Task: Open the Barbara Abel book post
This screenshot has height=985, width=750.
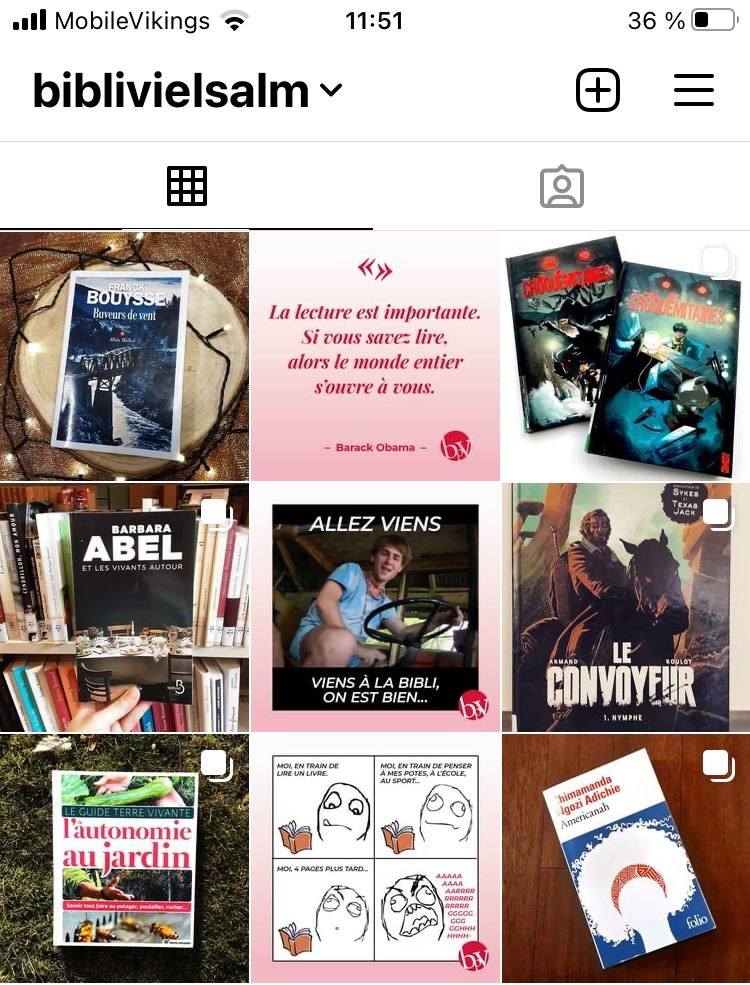Action: pyautogui.click(x=124, y=608)
